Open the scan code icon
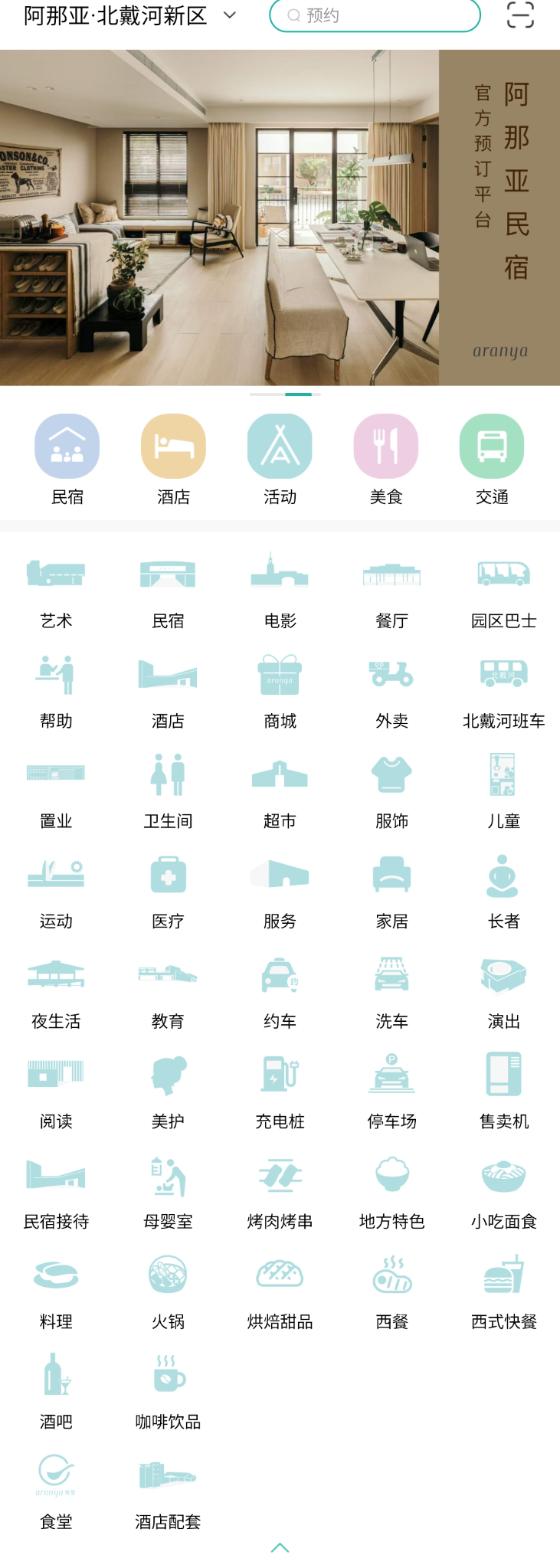Screen dimensions: 560x1568 coord(520,15)
